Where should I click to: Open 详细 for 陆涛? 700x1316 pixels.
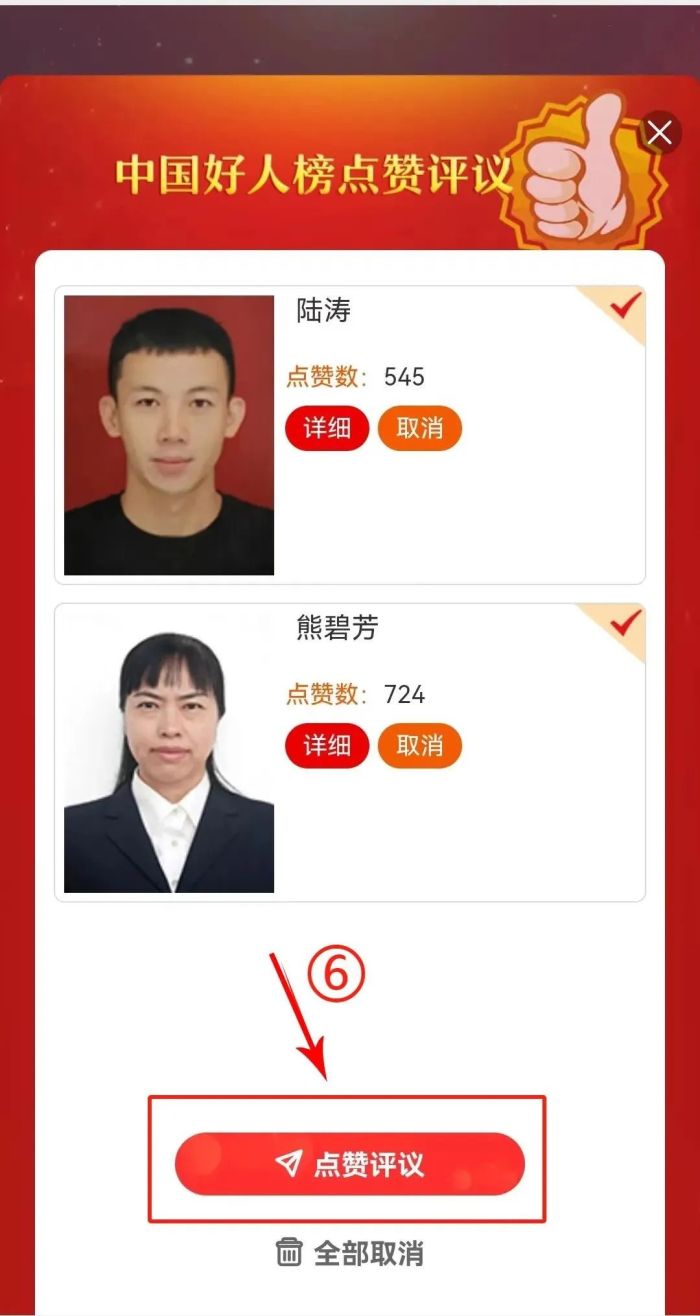[x=327, y=428]
